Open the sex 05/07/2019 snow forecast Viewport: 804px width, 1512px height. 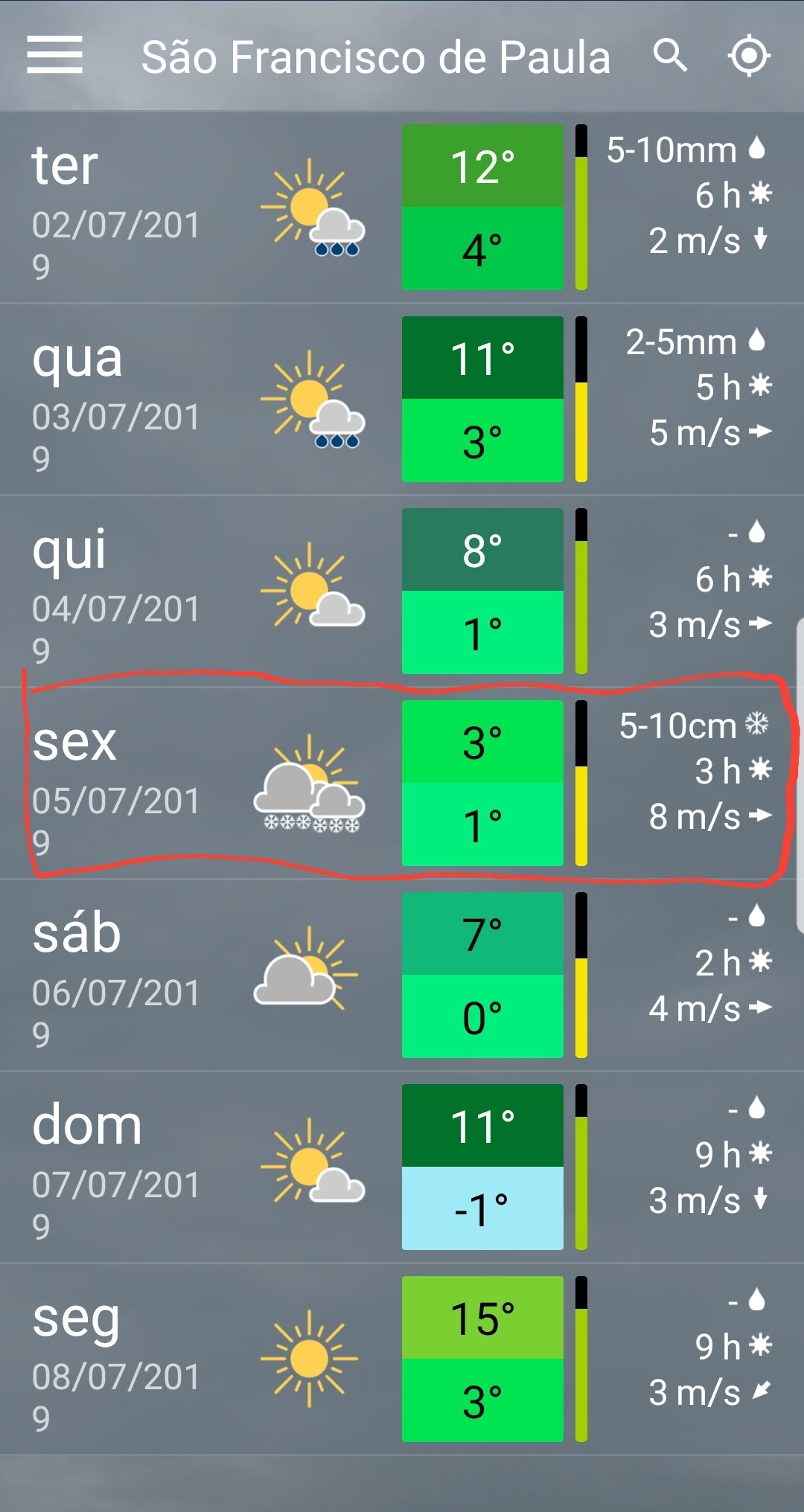pos(402,784)
